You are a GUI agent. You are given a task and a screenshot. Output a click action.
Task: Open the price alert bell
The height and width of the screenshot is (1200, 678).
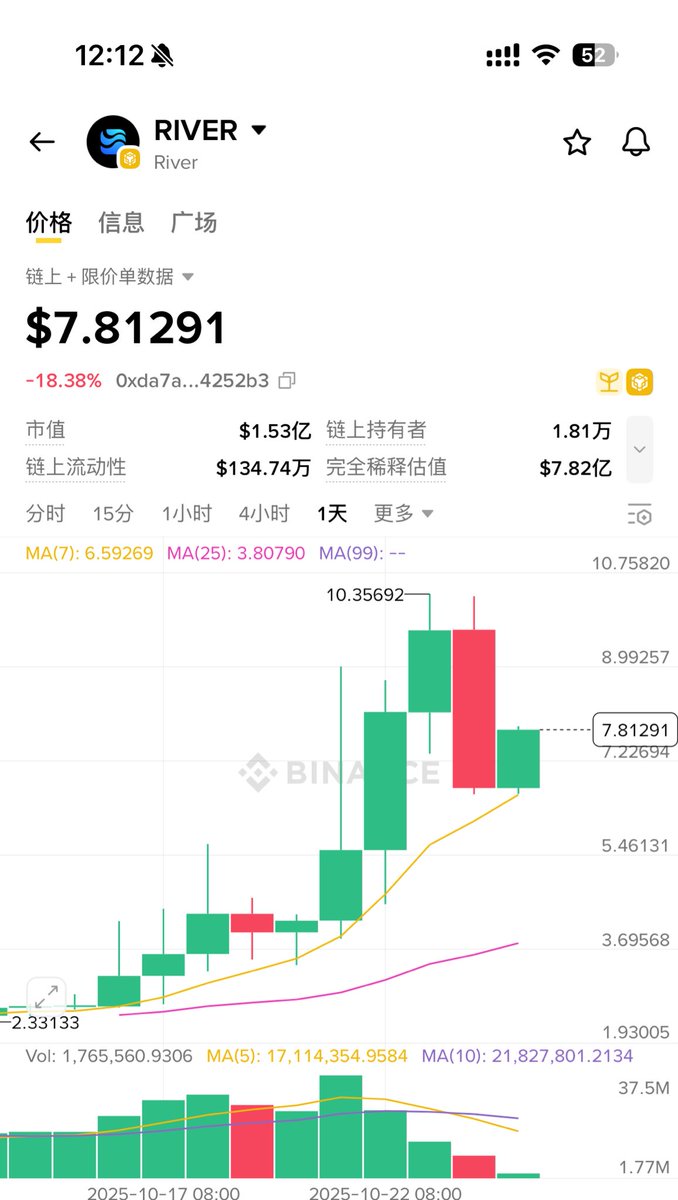(x=636, y=143)
